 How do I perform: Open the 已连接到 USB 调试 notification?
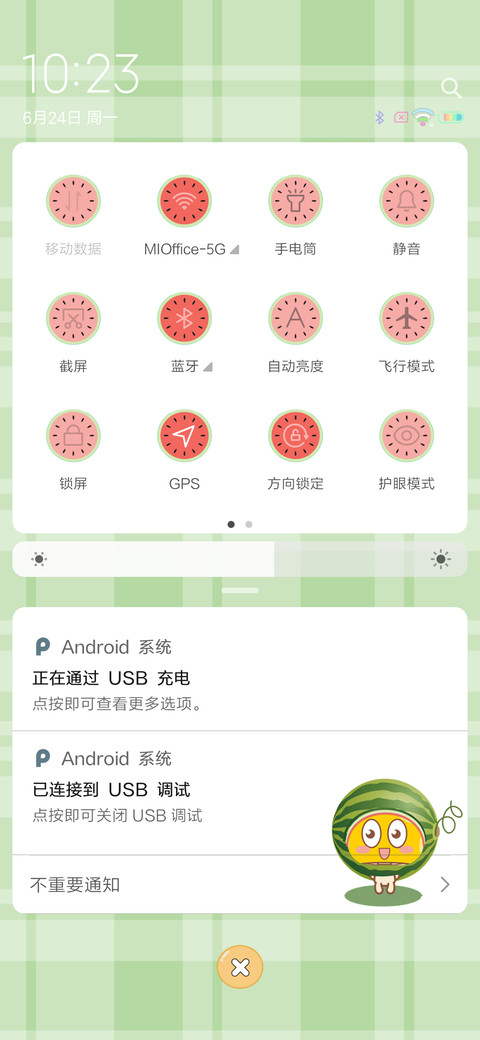point(240,793)
